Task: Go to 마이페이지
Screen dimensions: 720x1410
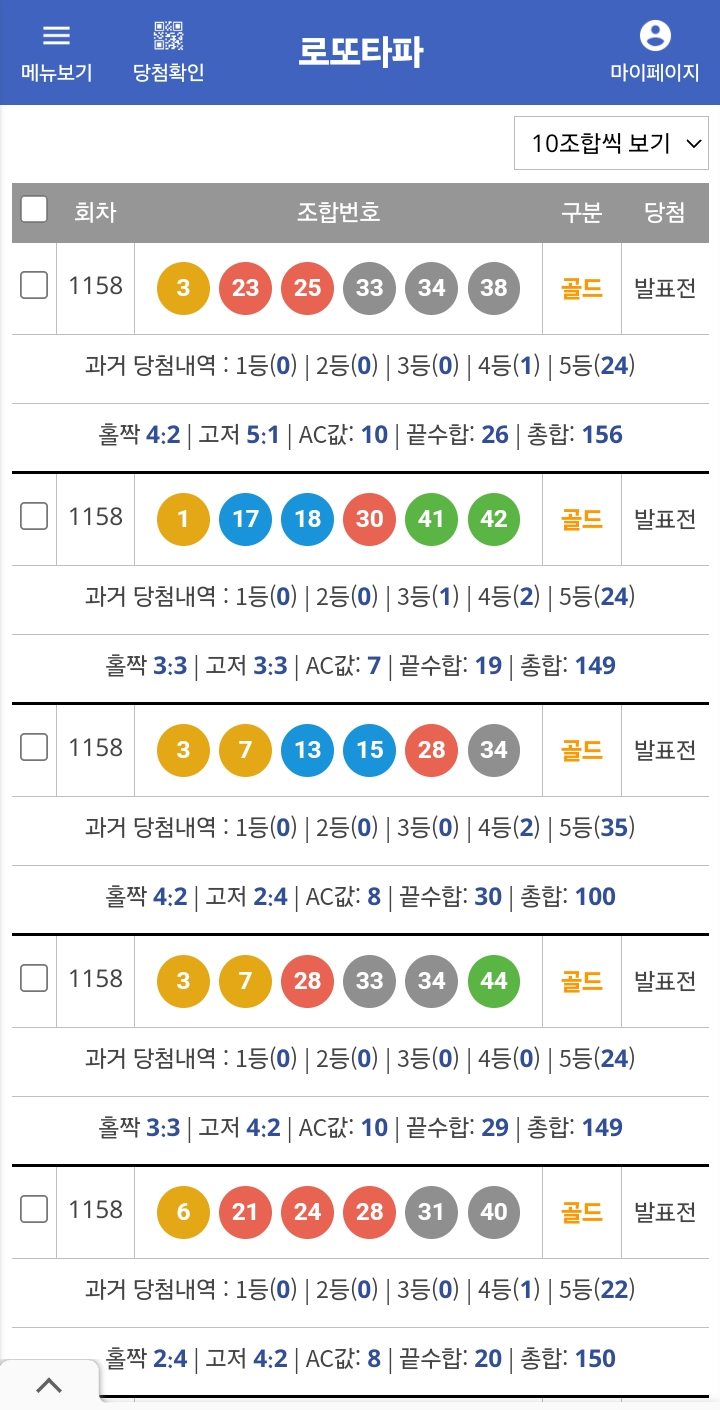Action: [655, 53]
